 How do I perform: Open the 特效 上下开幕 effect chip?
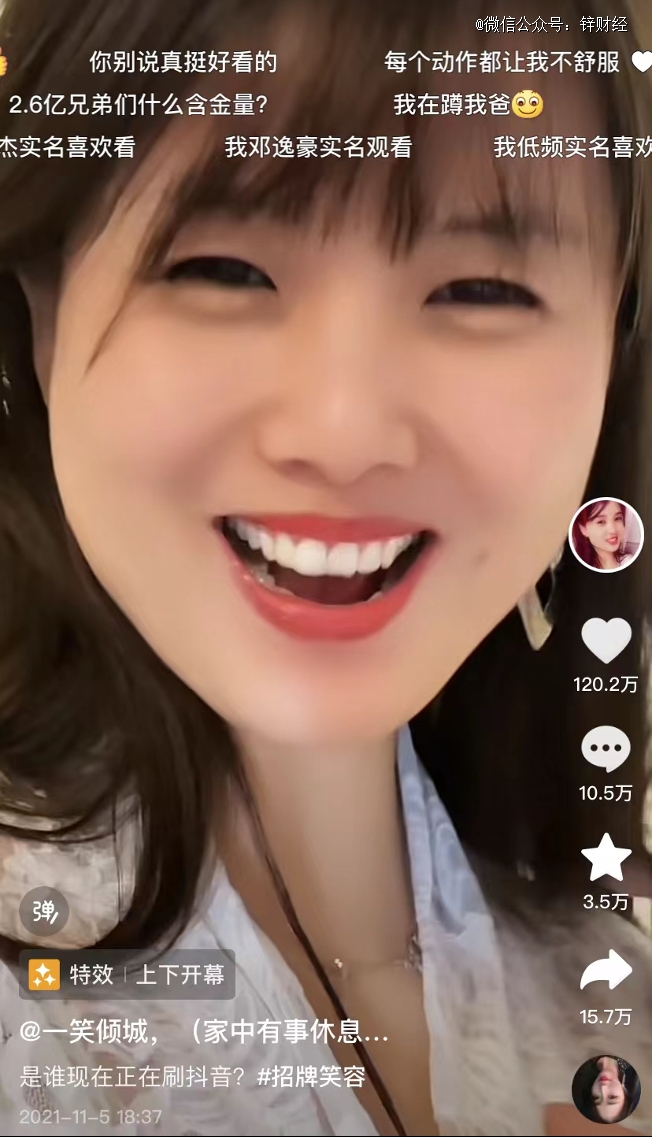(127, 974)
